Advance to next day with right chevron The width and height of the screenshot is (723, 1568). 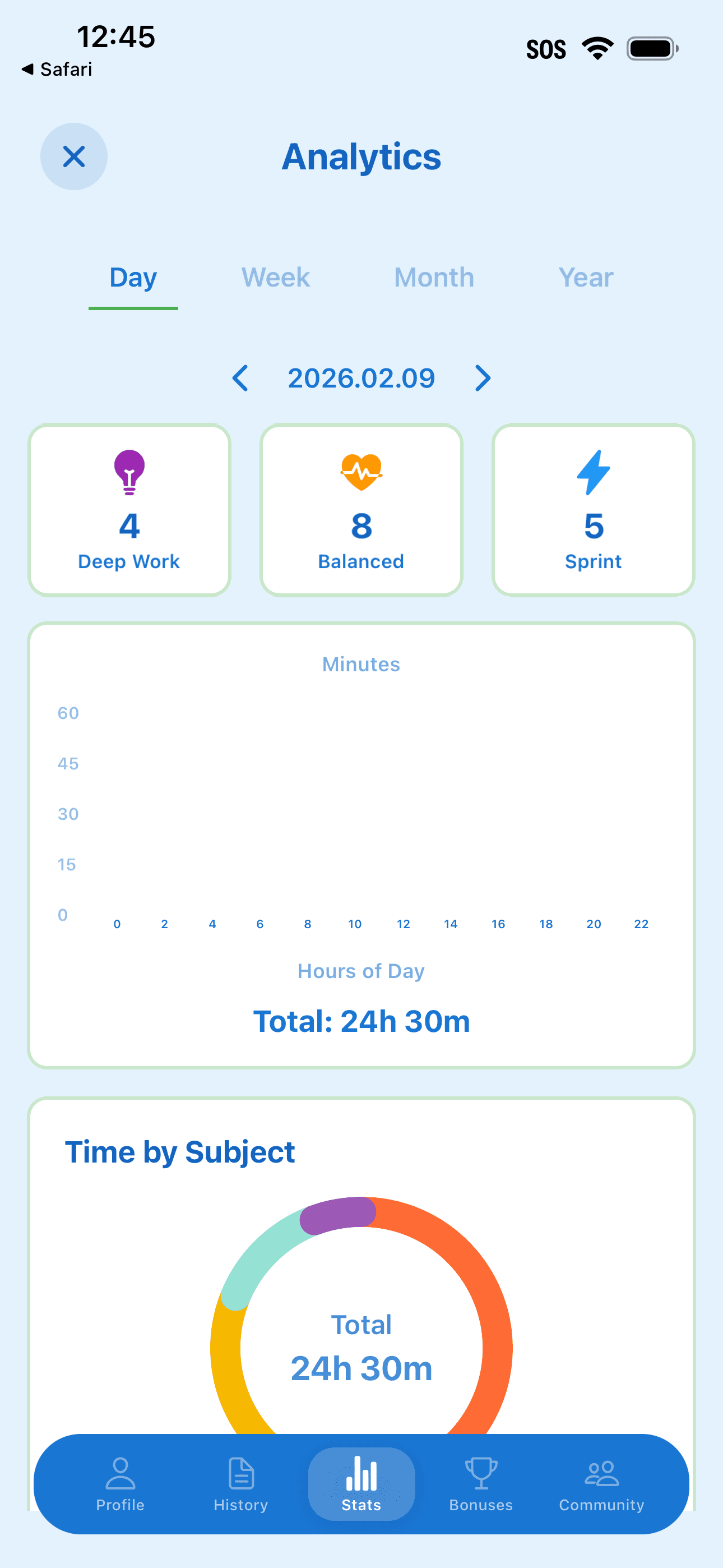483,378
